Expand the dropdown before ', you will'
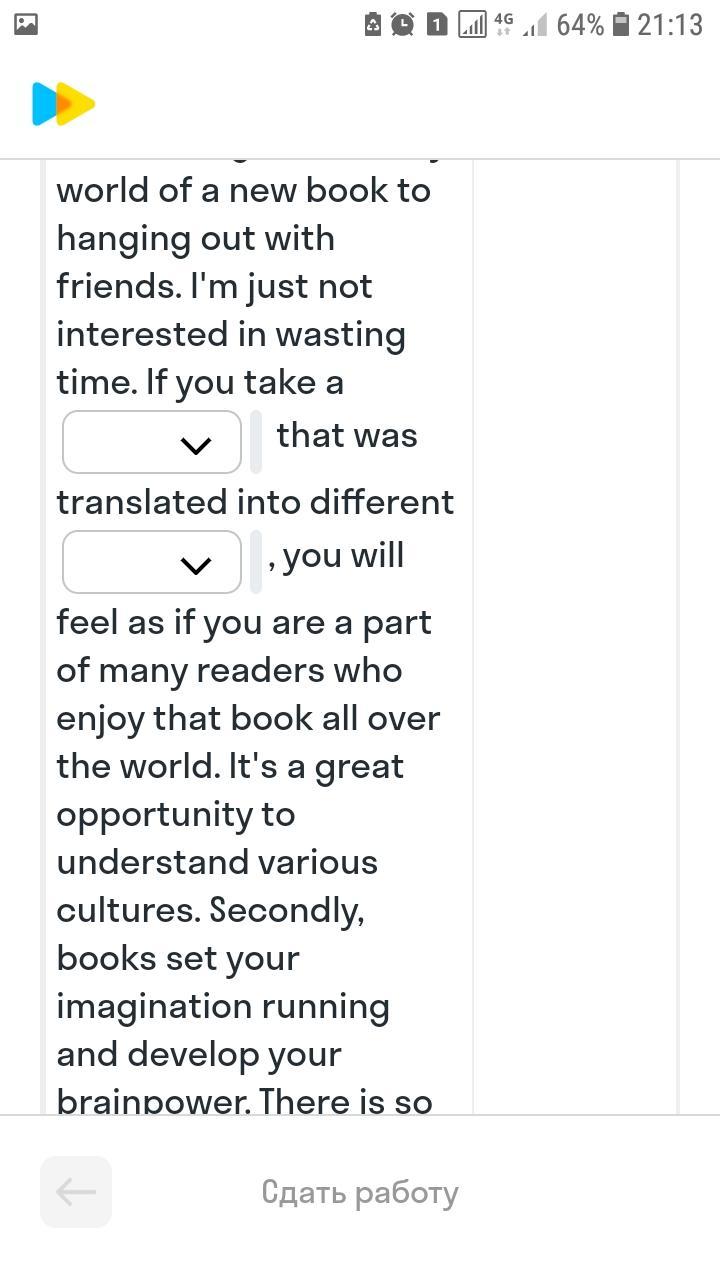The image size is (720, 1280). (x=152, y=562)
